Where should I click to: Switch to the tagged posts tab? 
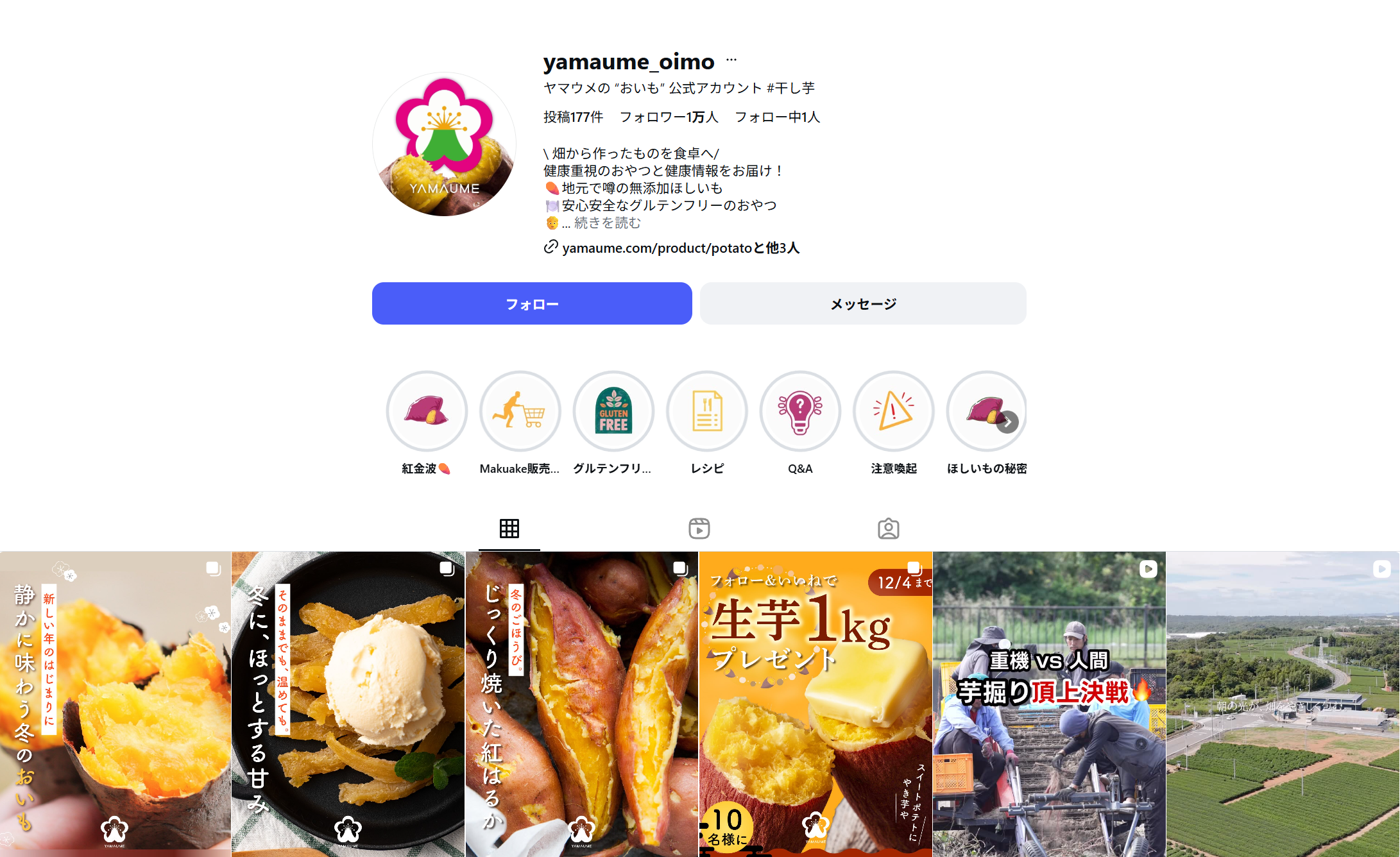pos(889,529)
